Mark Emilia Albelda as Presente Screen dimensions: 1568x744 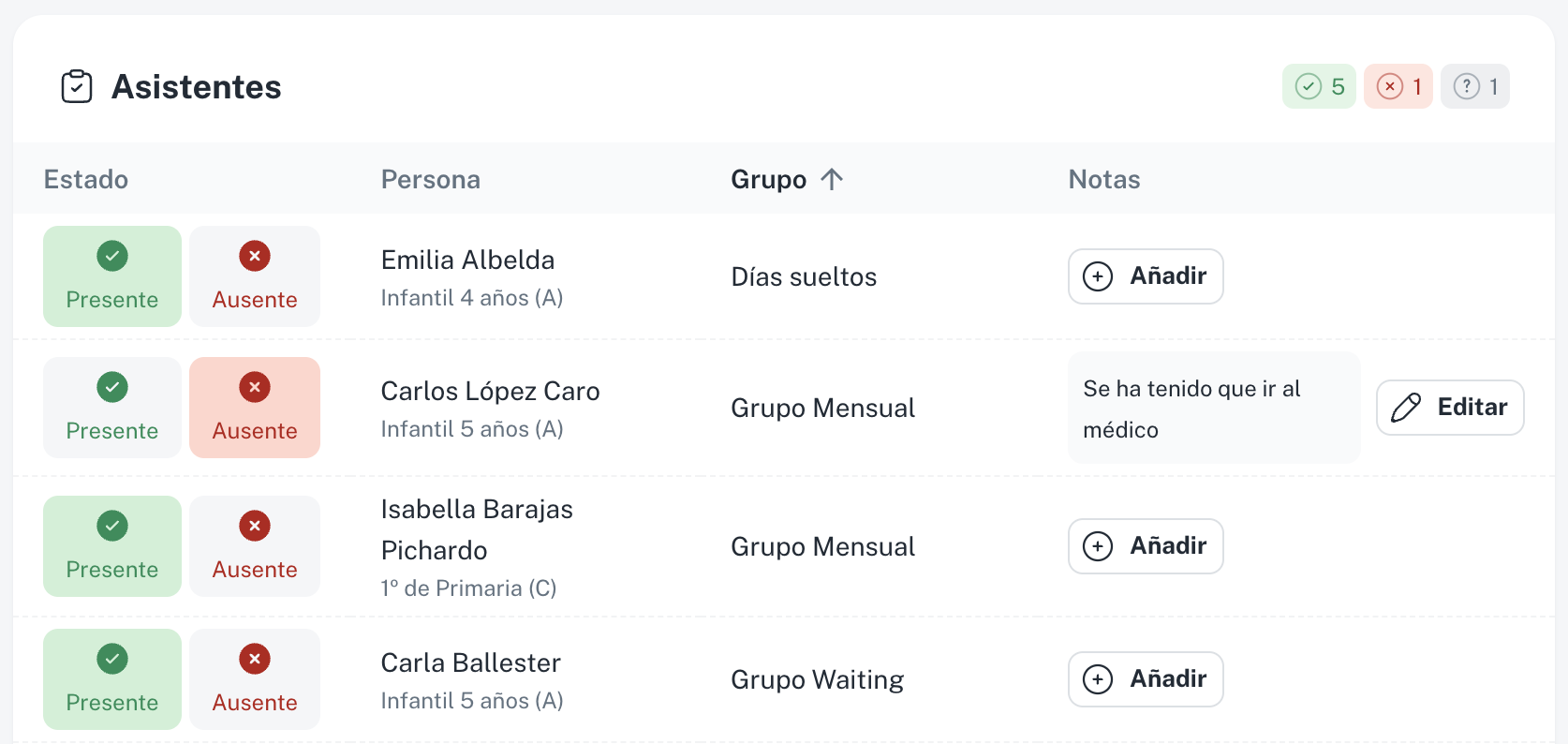pyautogui.click(x=112, y=276)
